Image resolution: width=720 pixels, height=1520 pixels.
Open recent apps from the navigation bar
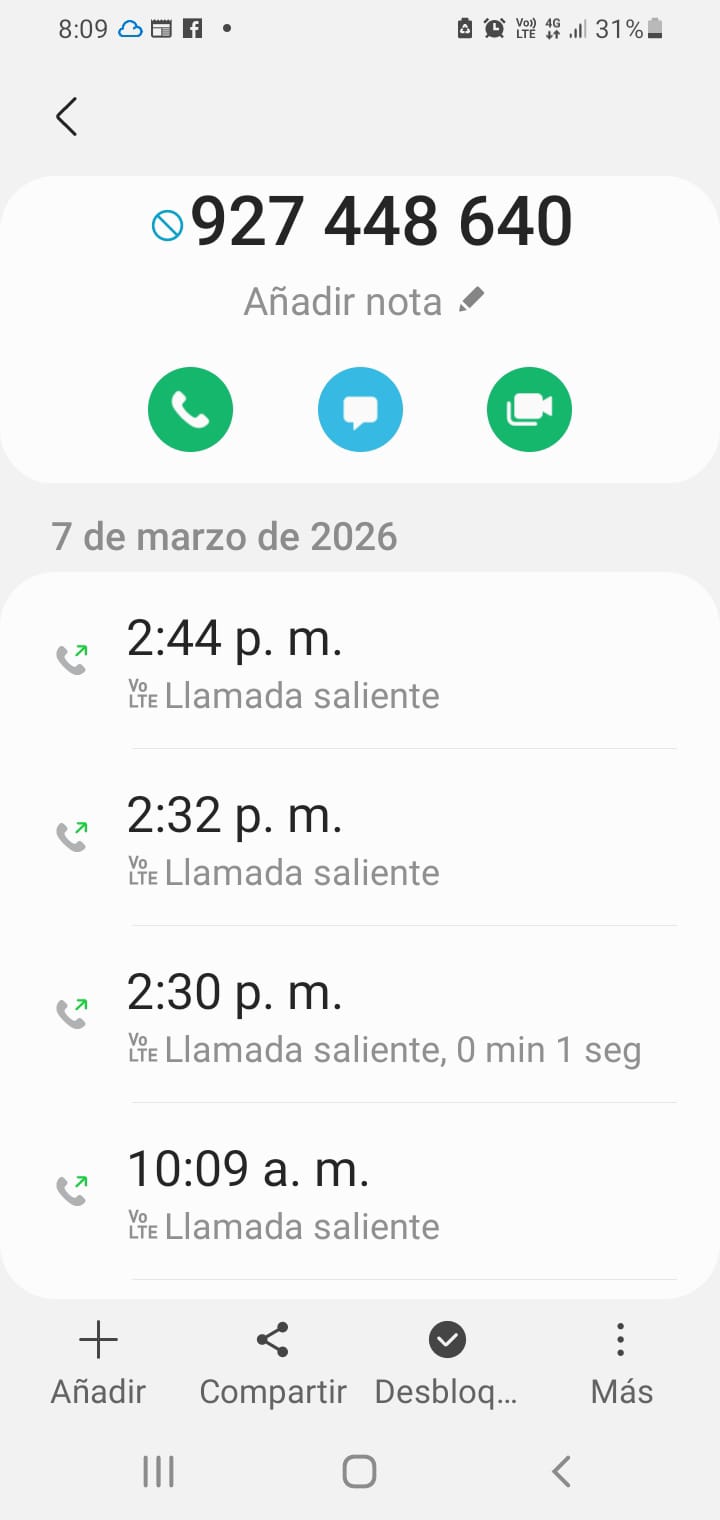click(158, 1471)
